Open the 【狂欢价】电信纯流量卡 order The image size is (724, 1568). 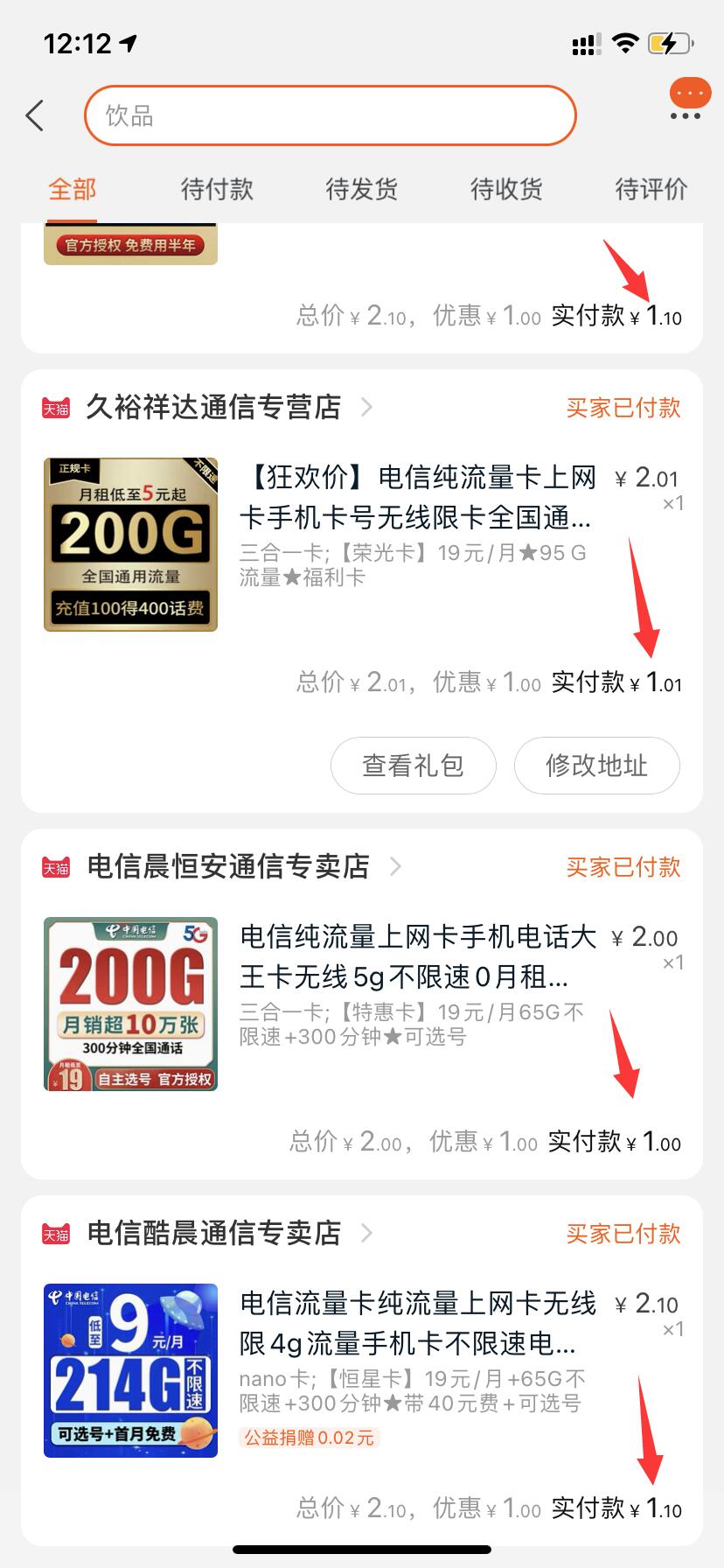(416, 497)
